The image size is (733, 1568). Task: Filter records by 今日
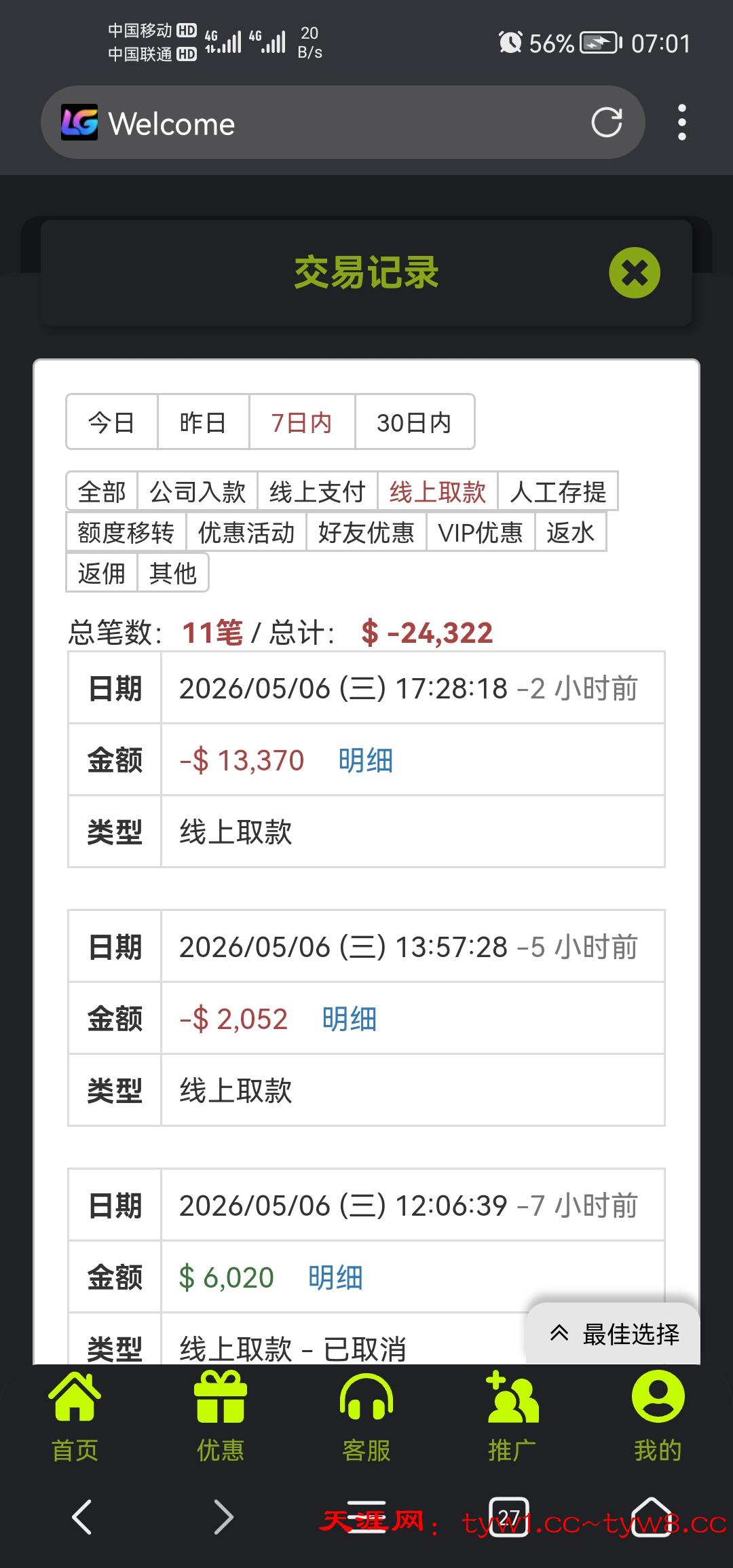112,422
